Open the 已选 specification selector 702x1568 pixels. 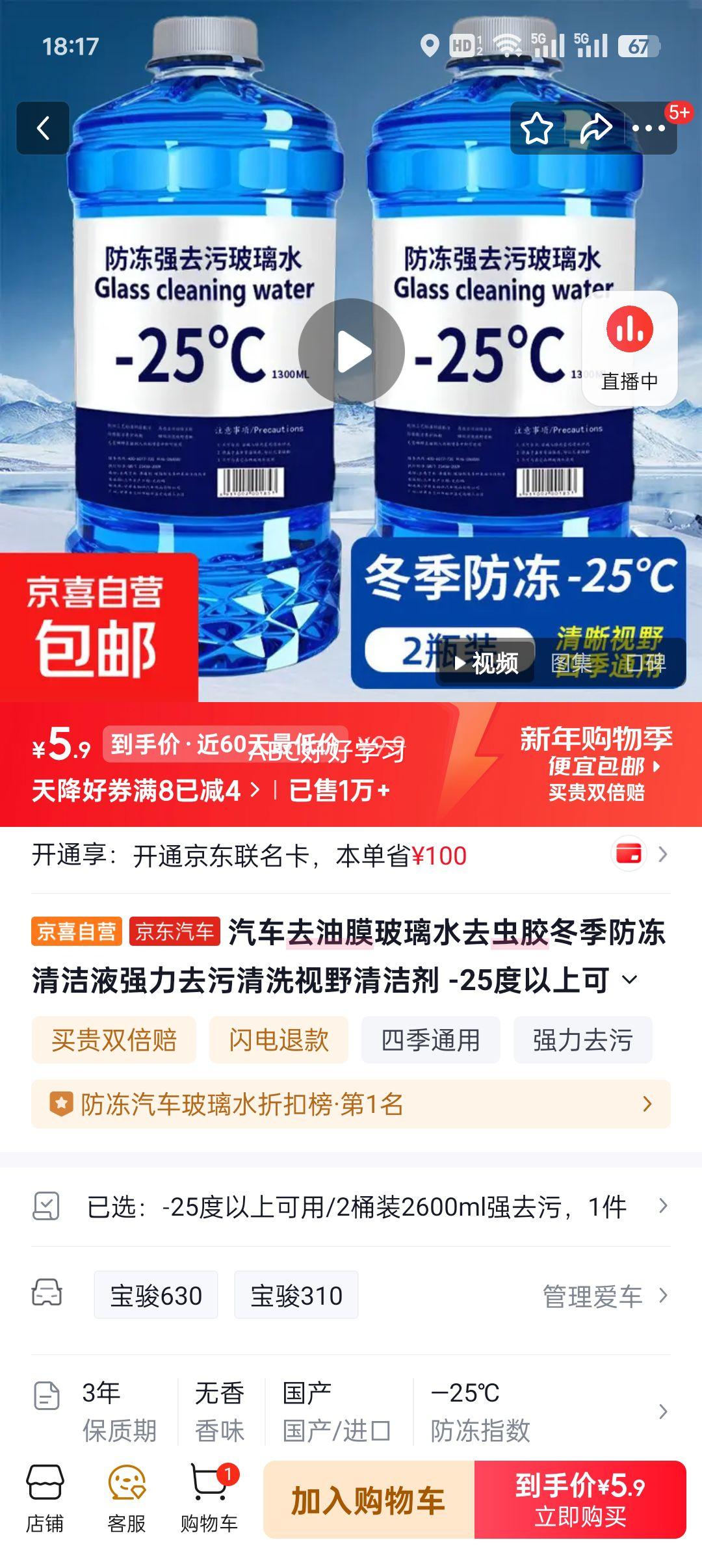(351, 1206)
